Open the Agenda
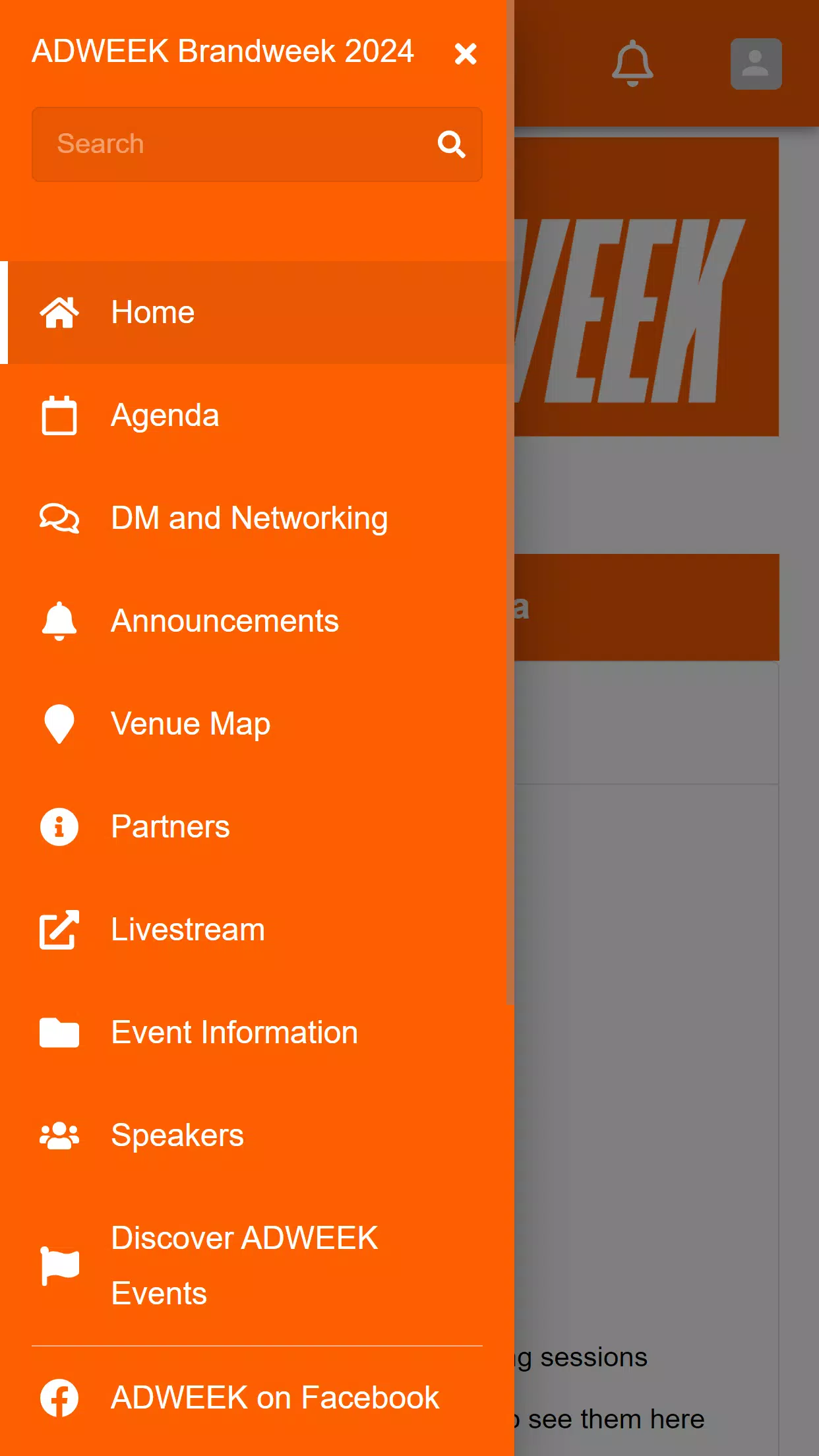Screen dimensions: 819x1456 [257, 415]
